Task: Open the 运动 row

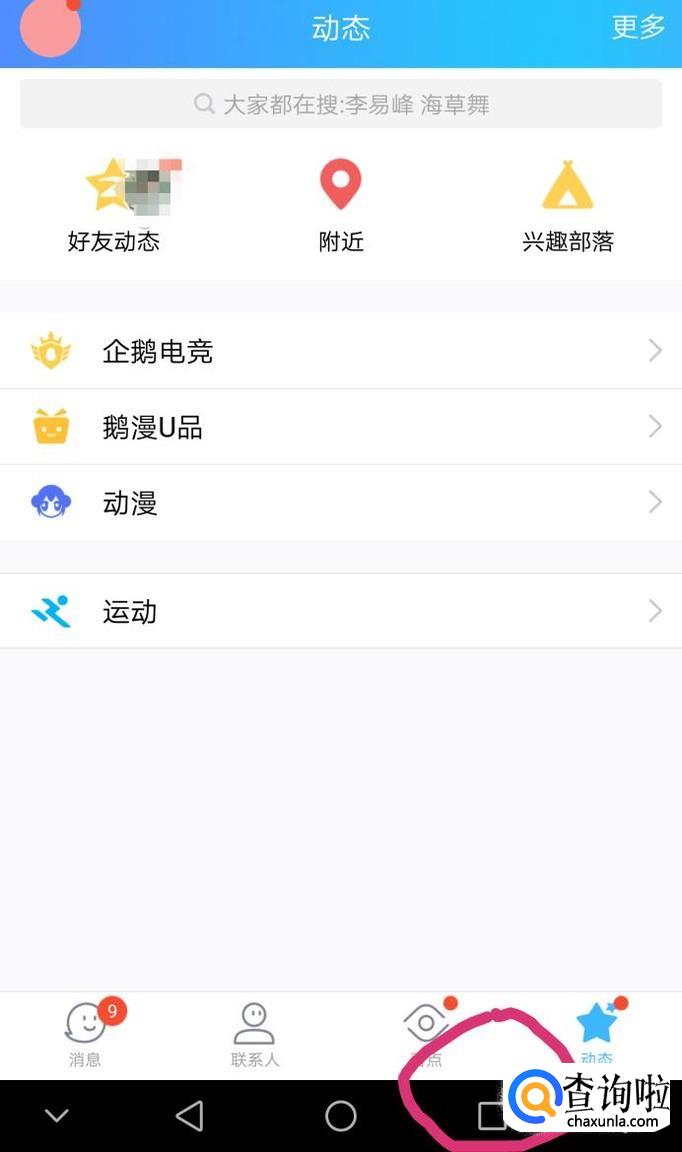Action: coord(341,611)
